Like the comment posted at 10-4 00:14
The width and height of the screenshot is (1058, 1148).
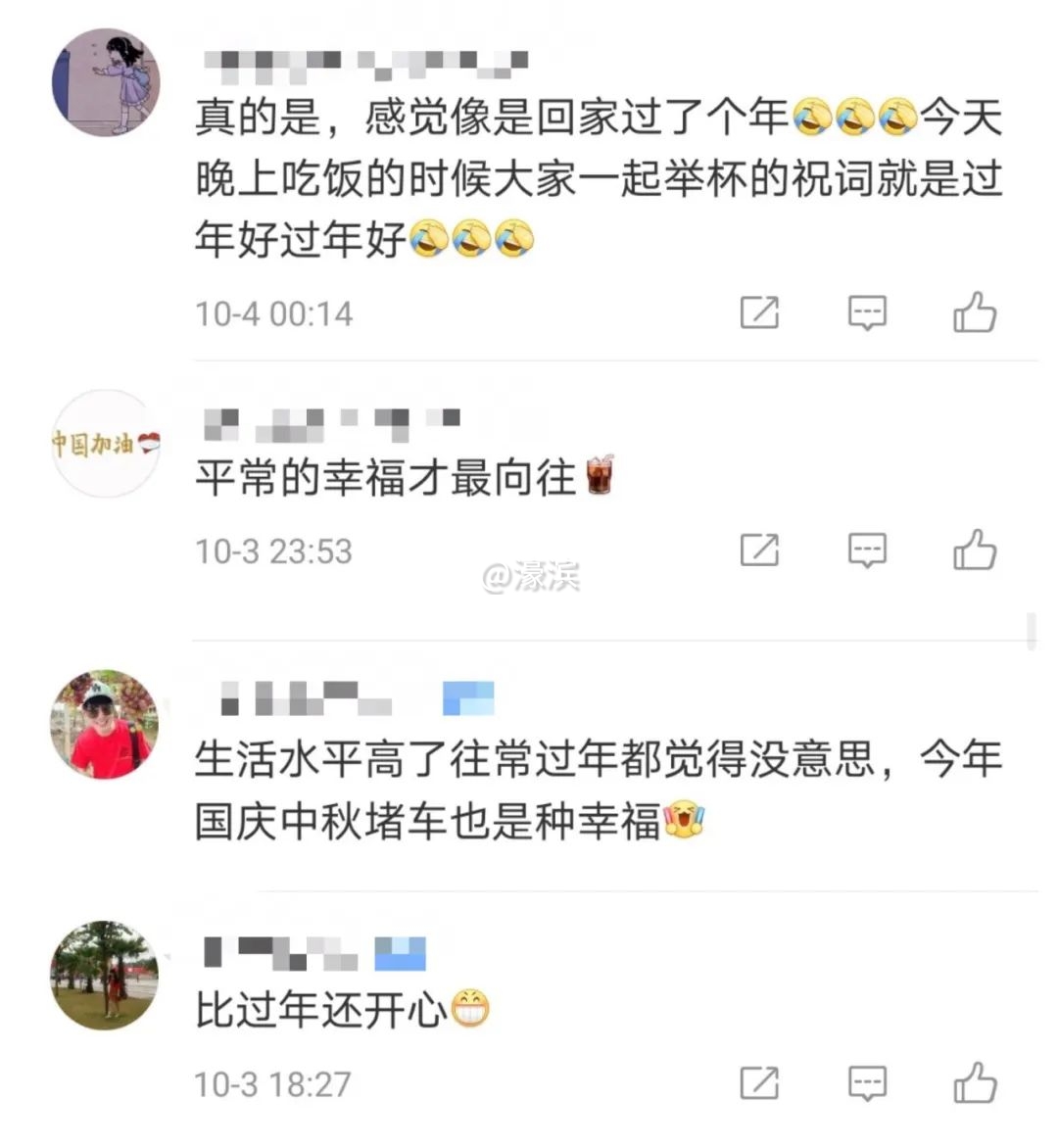point(975,313)
